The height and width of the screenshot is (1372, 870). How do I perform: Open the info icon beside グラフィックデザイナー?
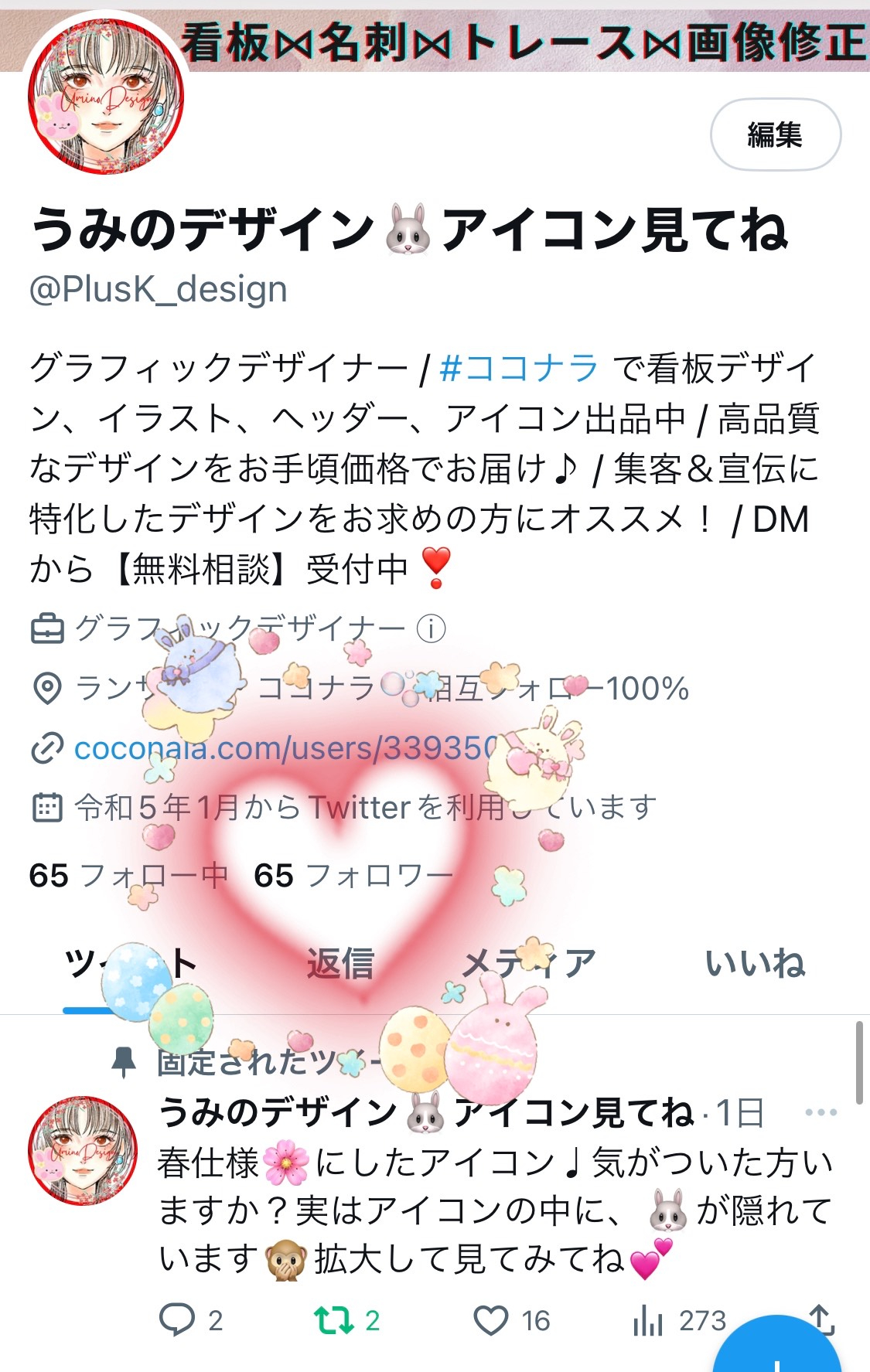pos(431,629)
